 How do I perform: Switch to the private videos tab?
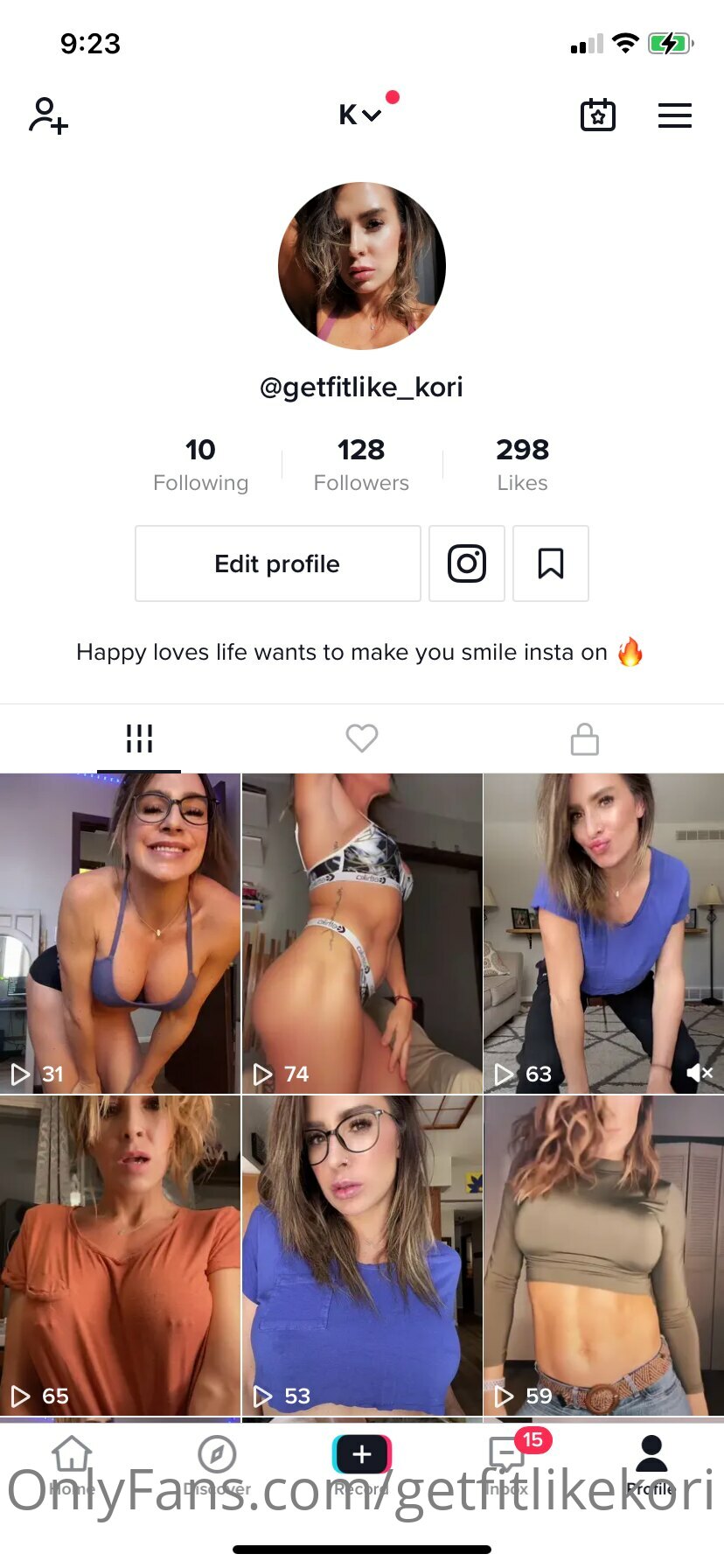tap(584, 738)
